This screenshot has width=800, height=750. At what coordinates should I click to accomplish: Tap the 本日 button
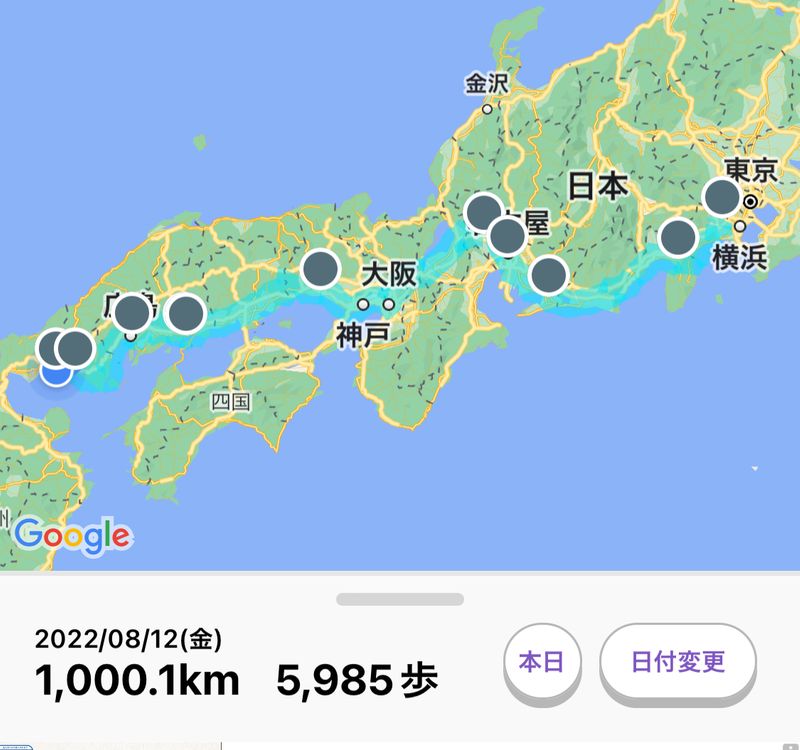pos(542,662)
